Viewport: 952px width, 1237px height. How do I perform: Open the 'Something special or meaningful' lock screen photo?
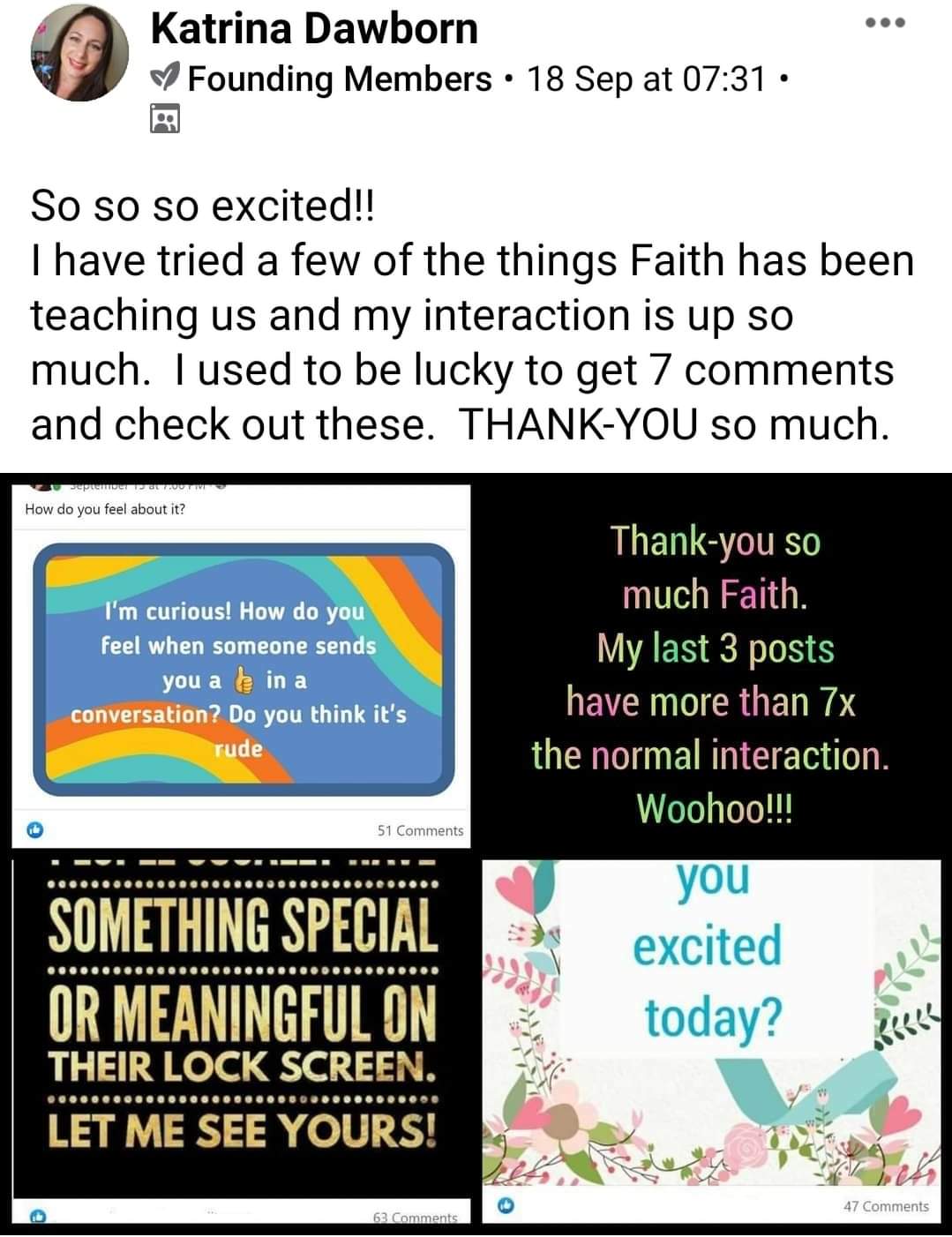pyautogui.click(x=241, y=1032)
